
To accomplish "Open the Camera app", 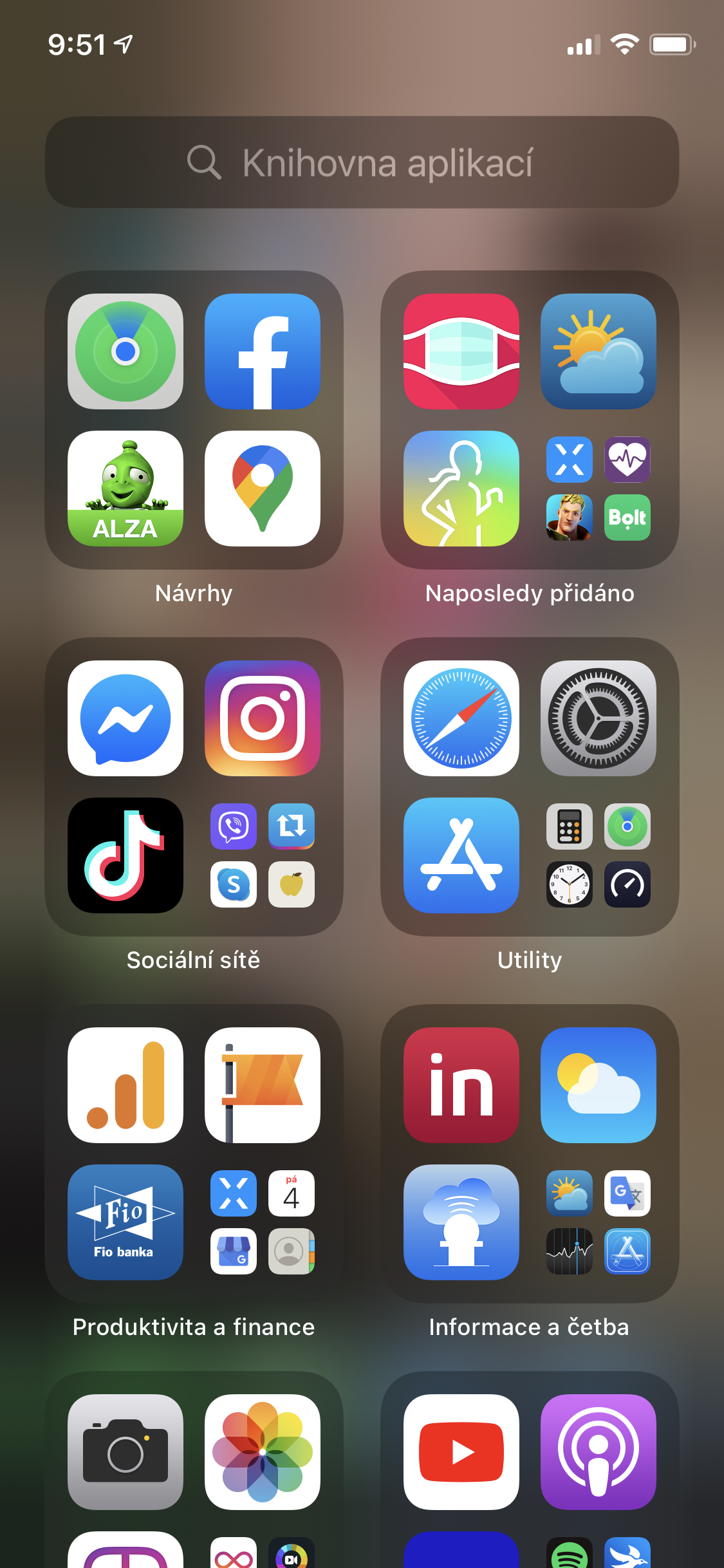I will (x=125, y=1452).
